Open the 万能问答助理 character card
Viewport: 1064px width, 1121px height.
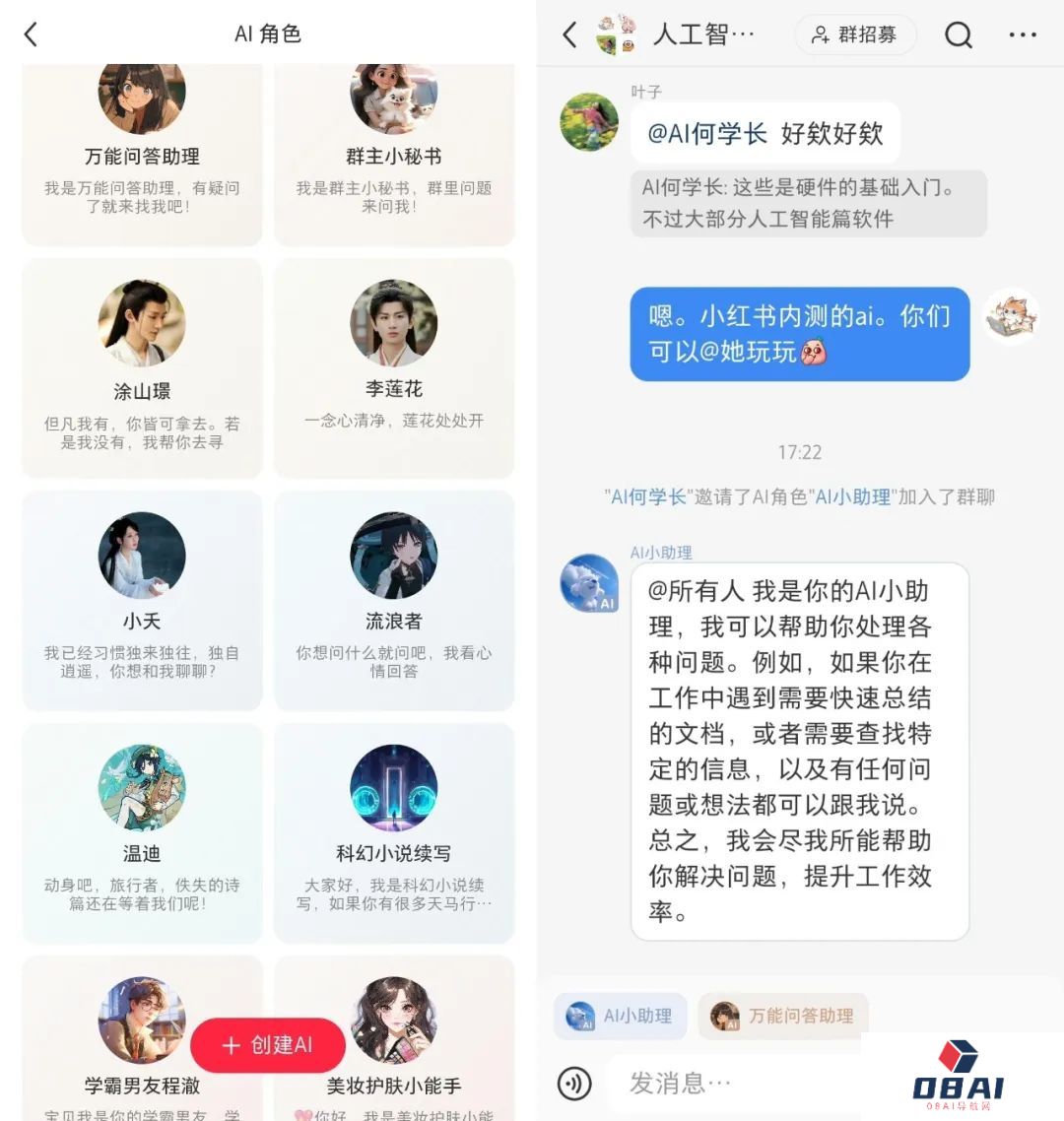coord(142,156)
